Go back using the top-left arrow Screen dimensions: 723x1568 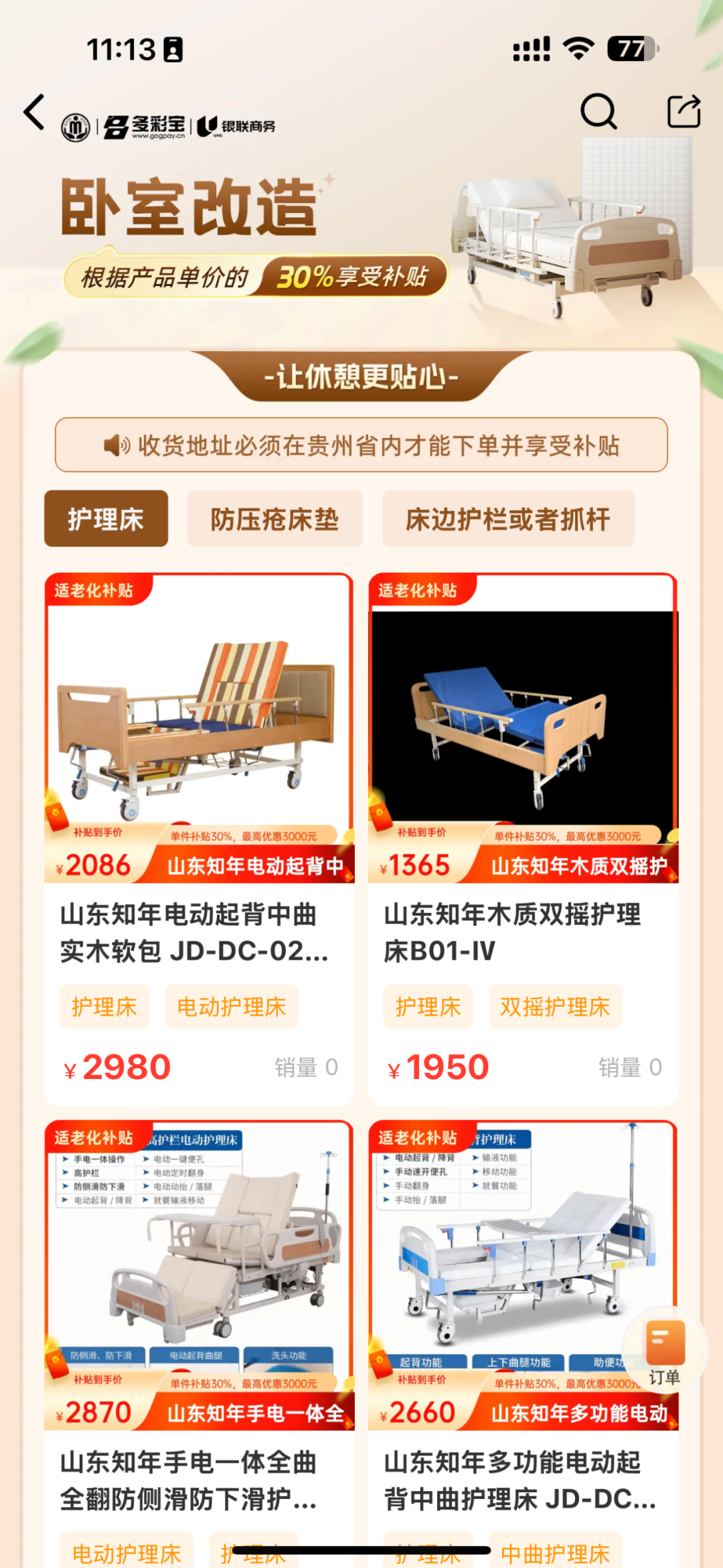tap(33, 113)
